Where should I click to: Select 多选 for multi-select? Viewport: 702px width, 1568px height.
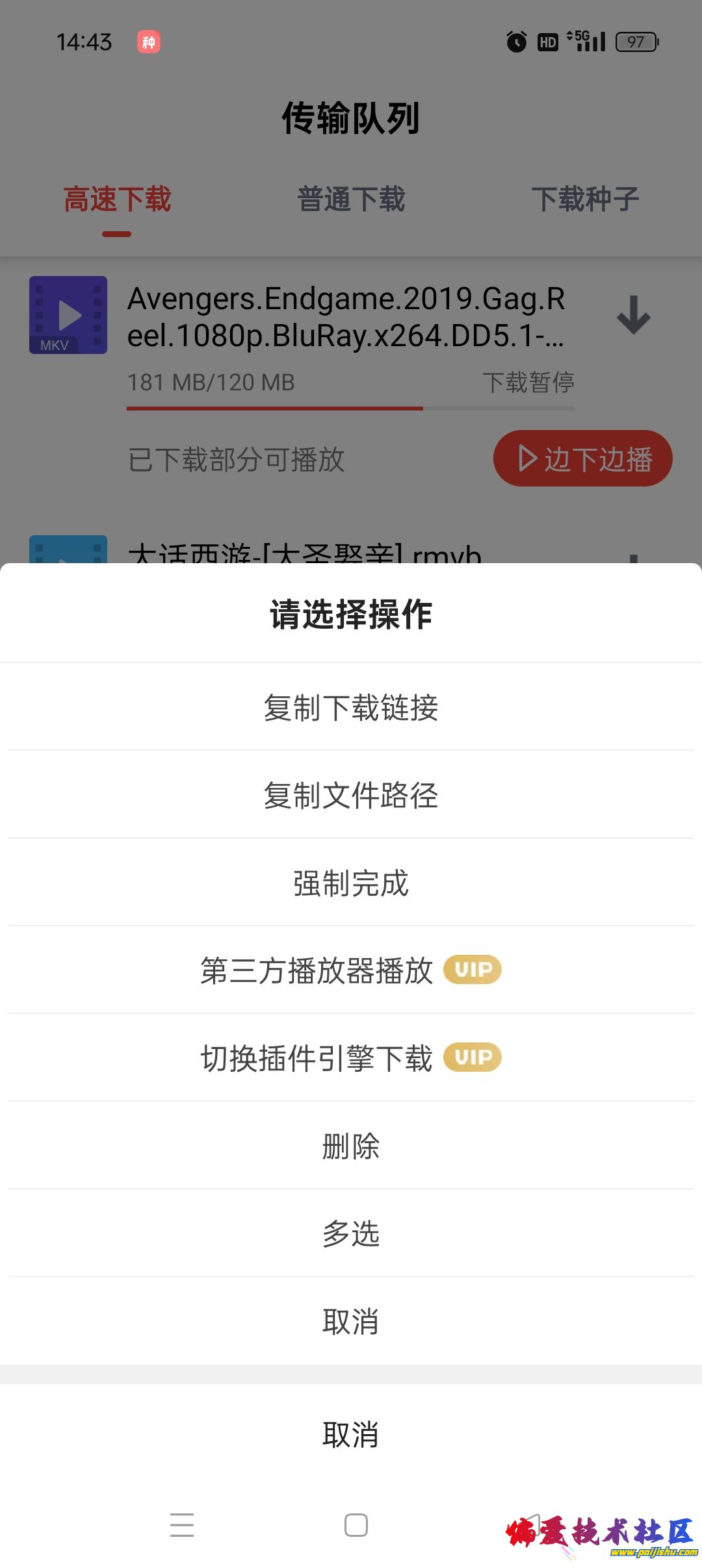pyautogui.click(x=351, y=1233)
